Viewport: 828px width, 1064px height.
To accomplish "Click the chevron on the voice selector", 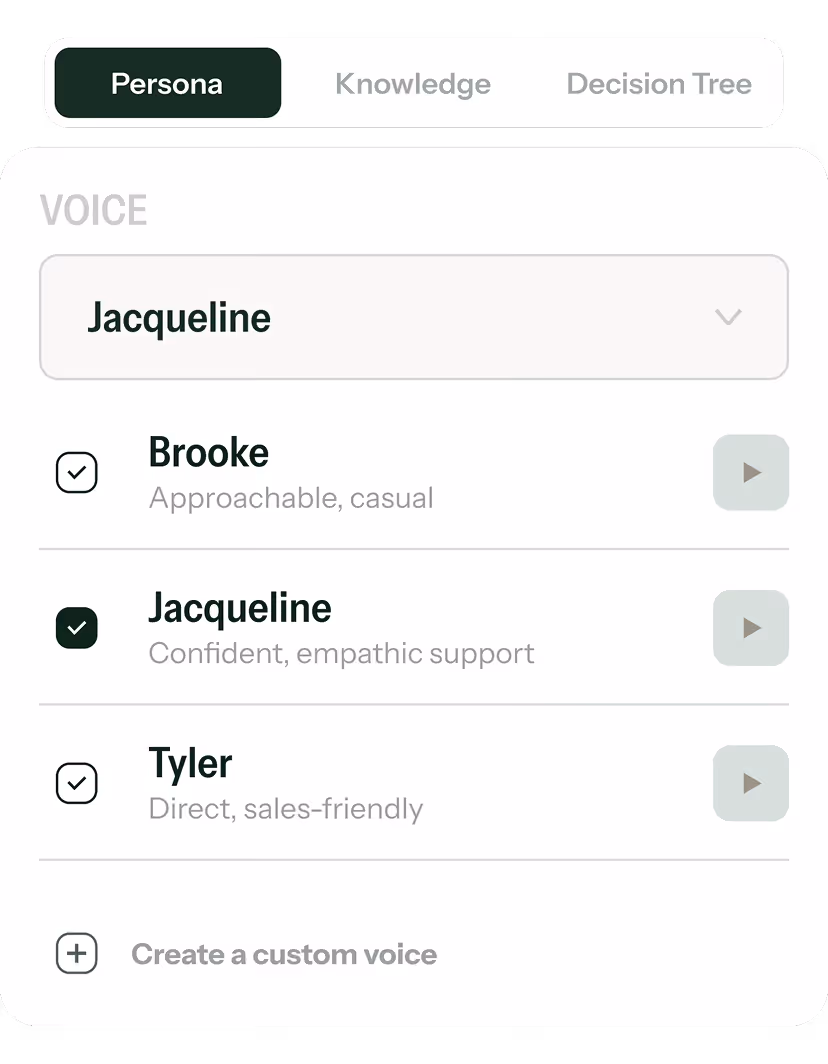I will click(728, 317).
